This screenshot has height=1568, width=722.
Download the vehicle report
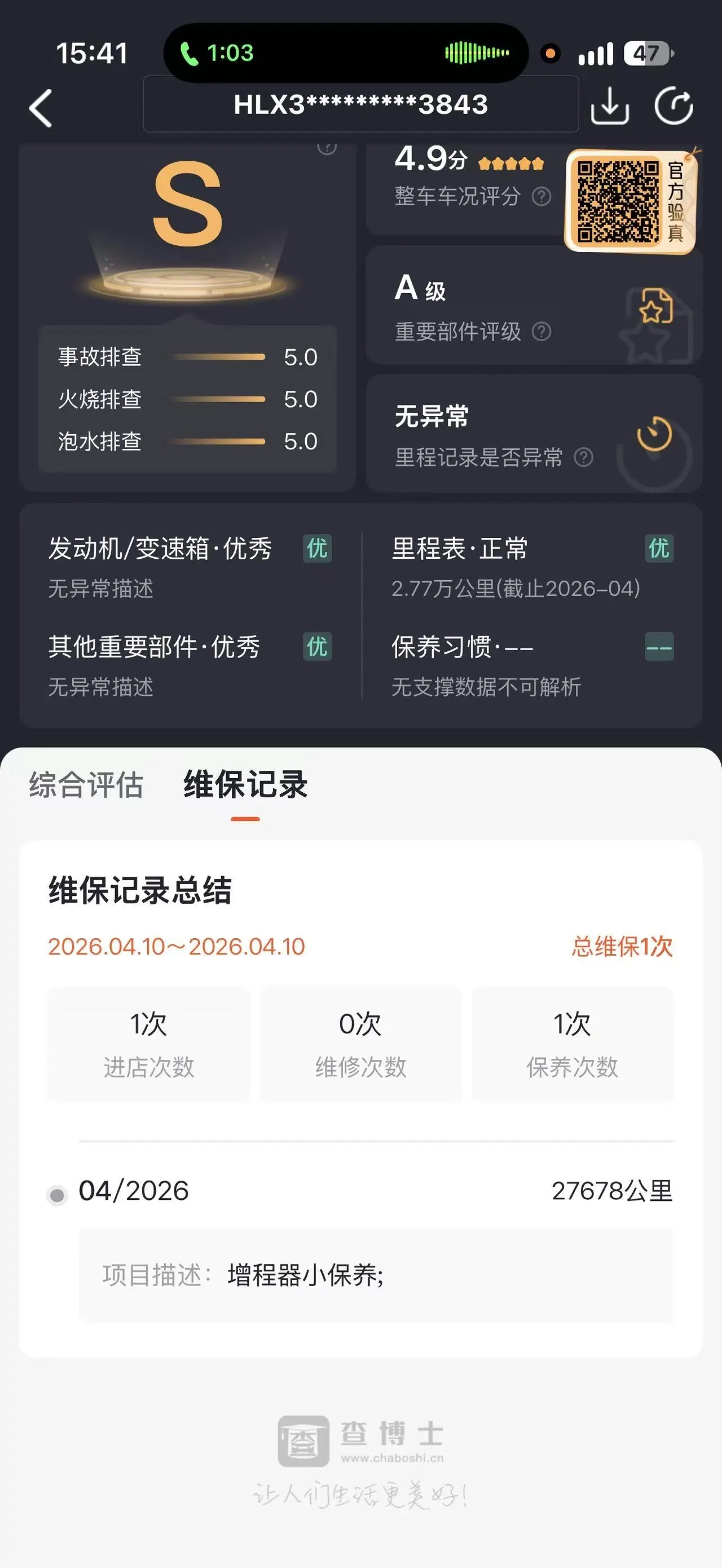point(609,106)
